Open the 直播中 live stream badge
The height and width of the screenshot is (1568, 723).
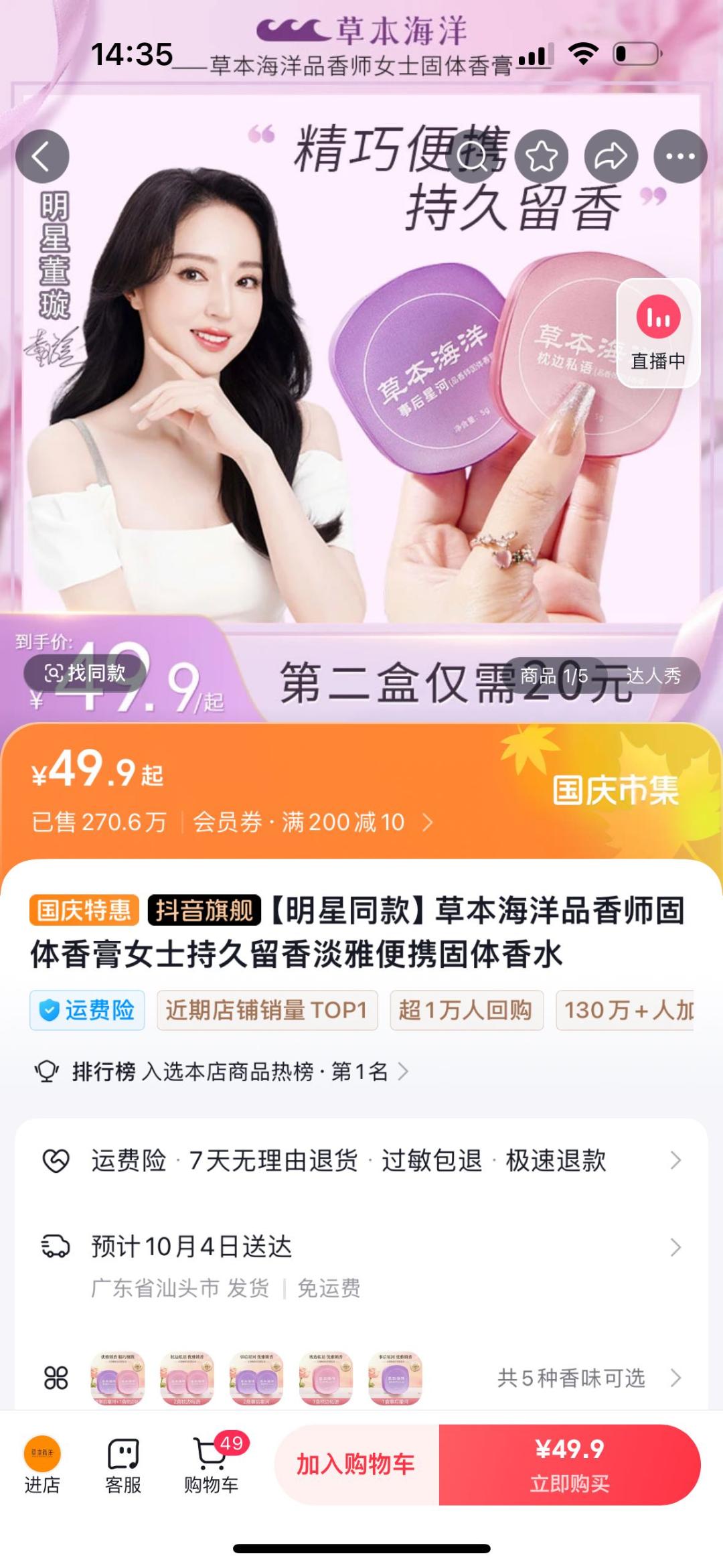pos(658,333)
